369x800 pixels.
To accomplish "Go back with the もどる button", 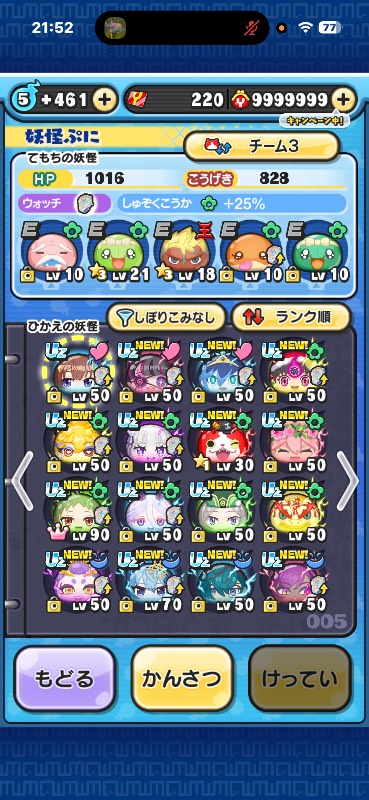I will tap(65, 679).
